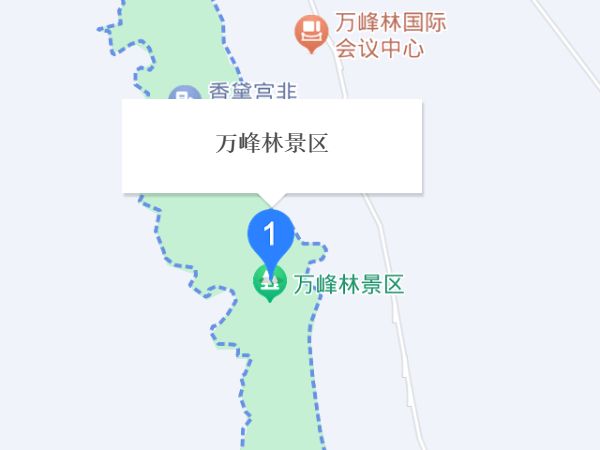Select the green 万峰林景区 park icon

coord(269,283)
